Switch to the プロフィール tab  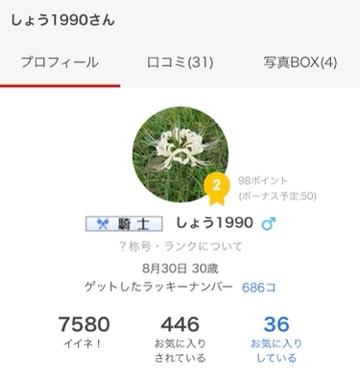(60, 63)
